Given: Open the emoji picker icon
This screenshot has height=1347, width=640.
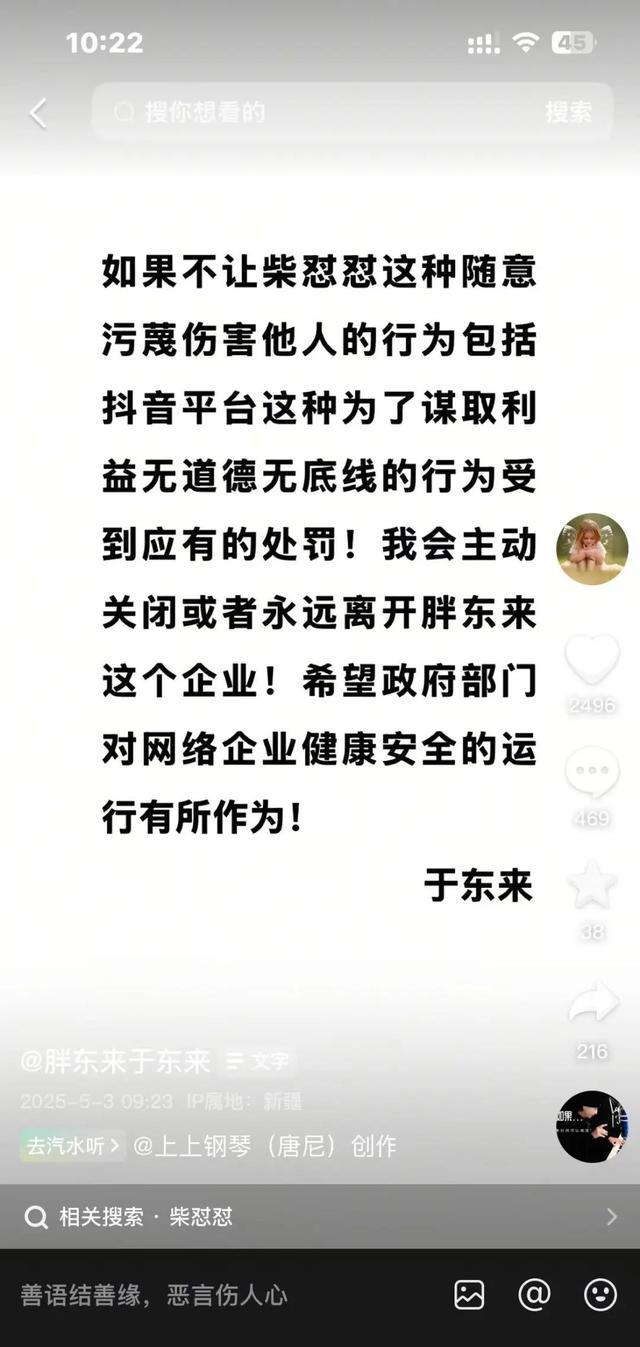Looking at the screenshot, I should point(600,1295).
